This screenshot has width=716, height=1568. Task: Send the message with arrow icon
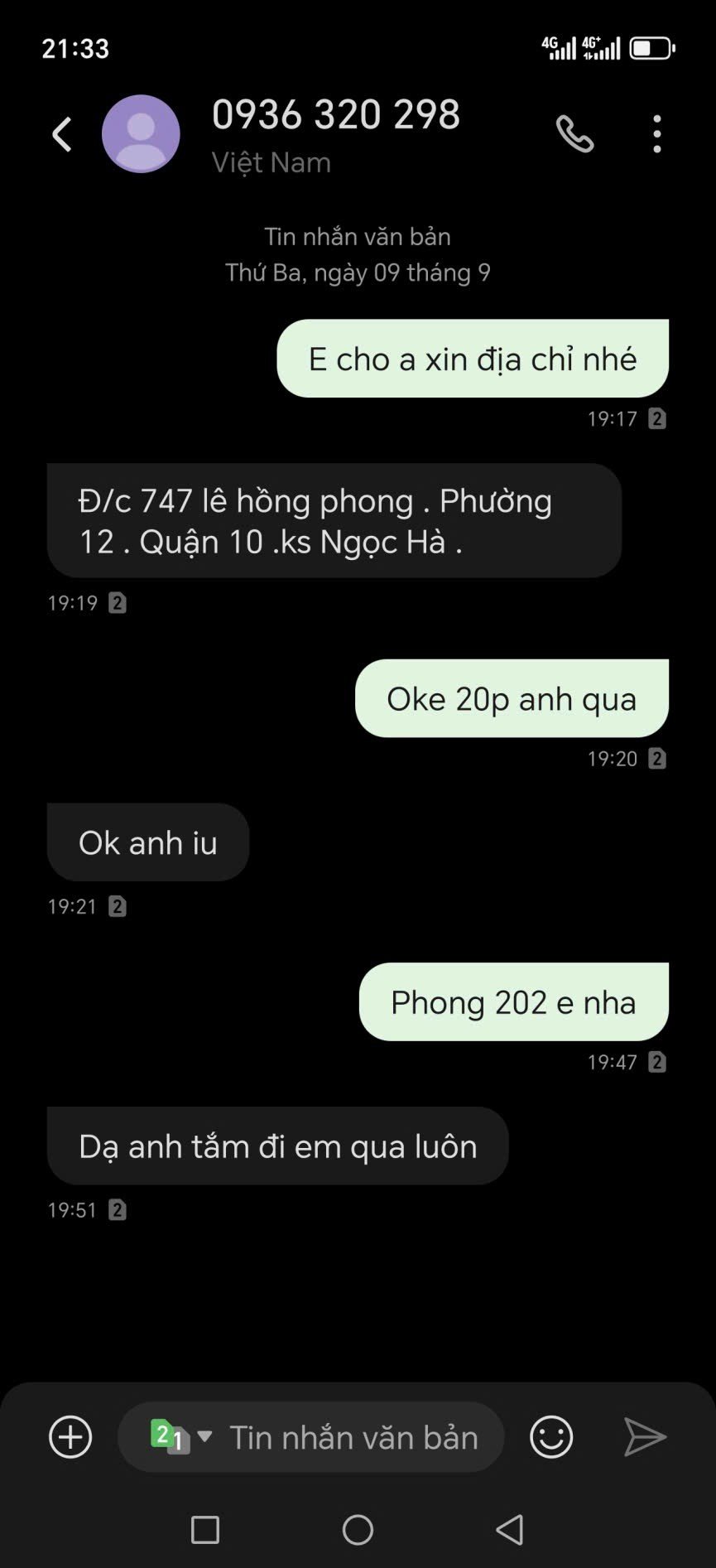tap(645, 1437)
